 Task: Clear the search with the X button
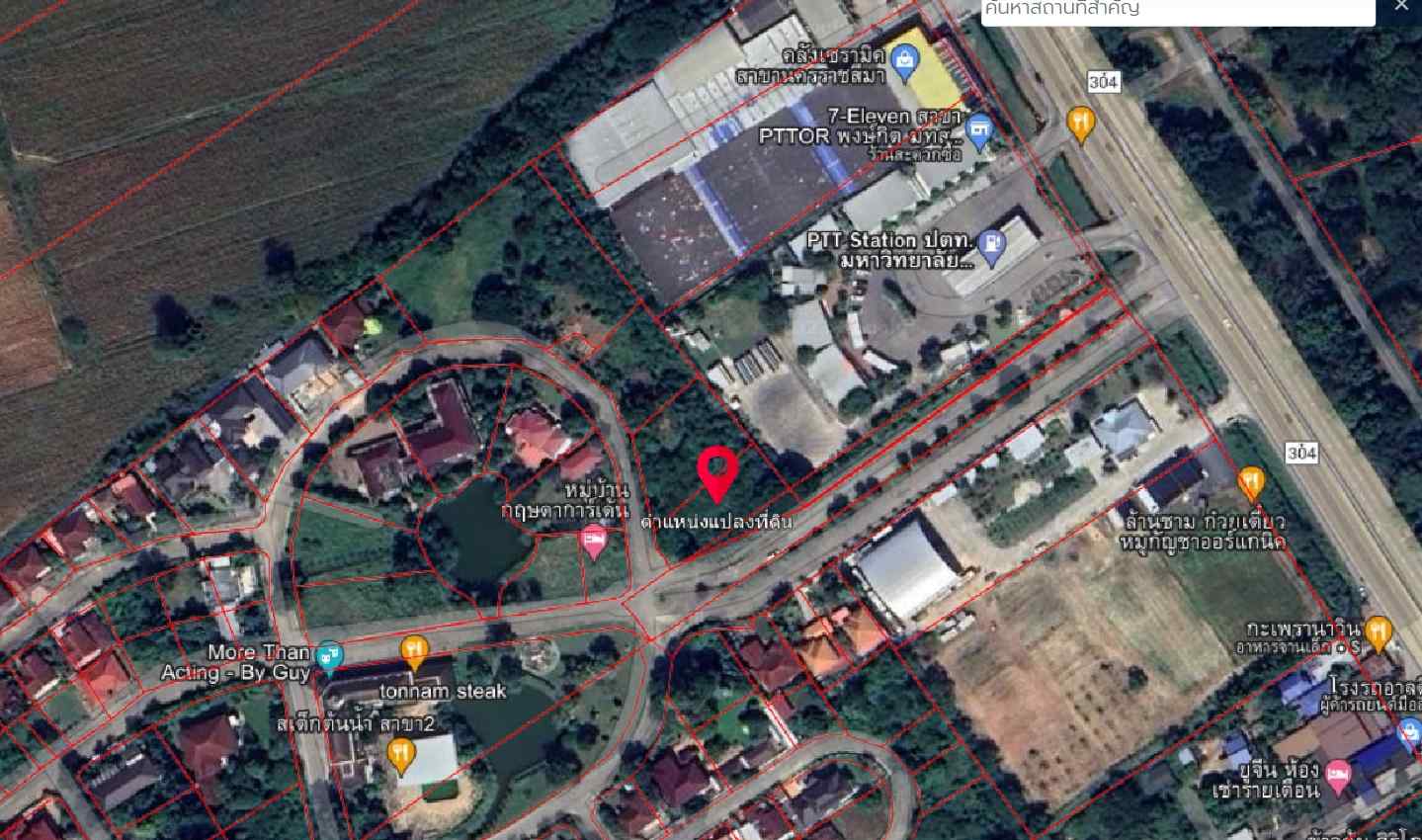click(x=1401, y=6)
